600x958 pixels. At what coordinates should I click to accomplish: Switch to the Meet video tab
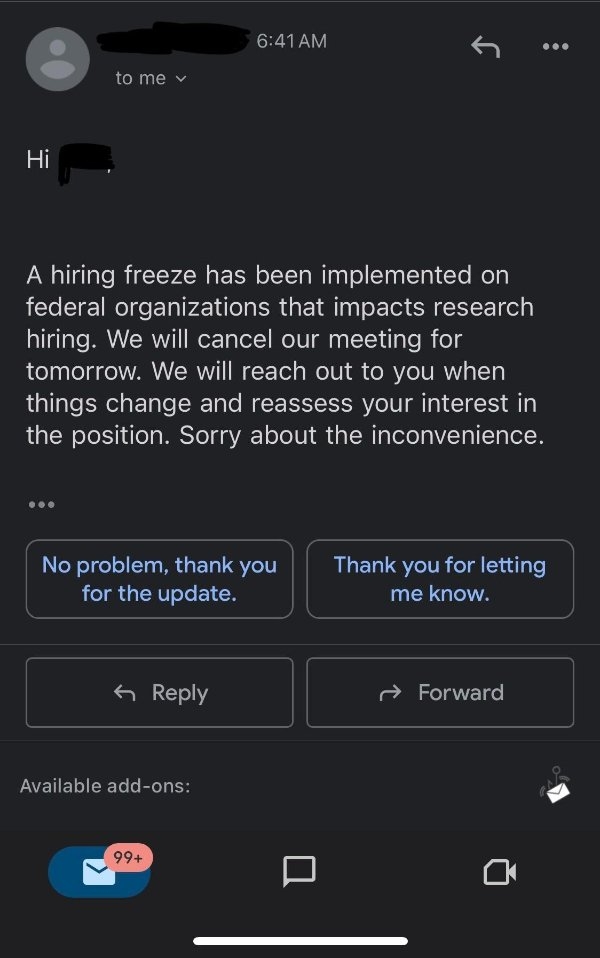(x=499, y=872)
